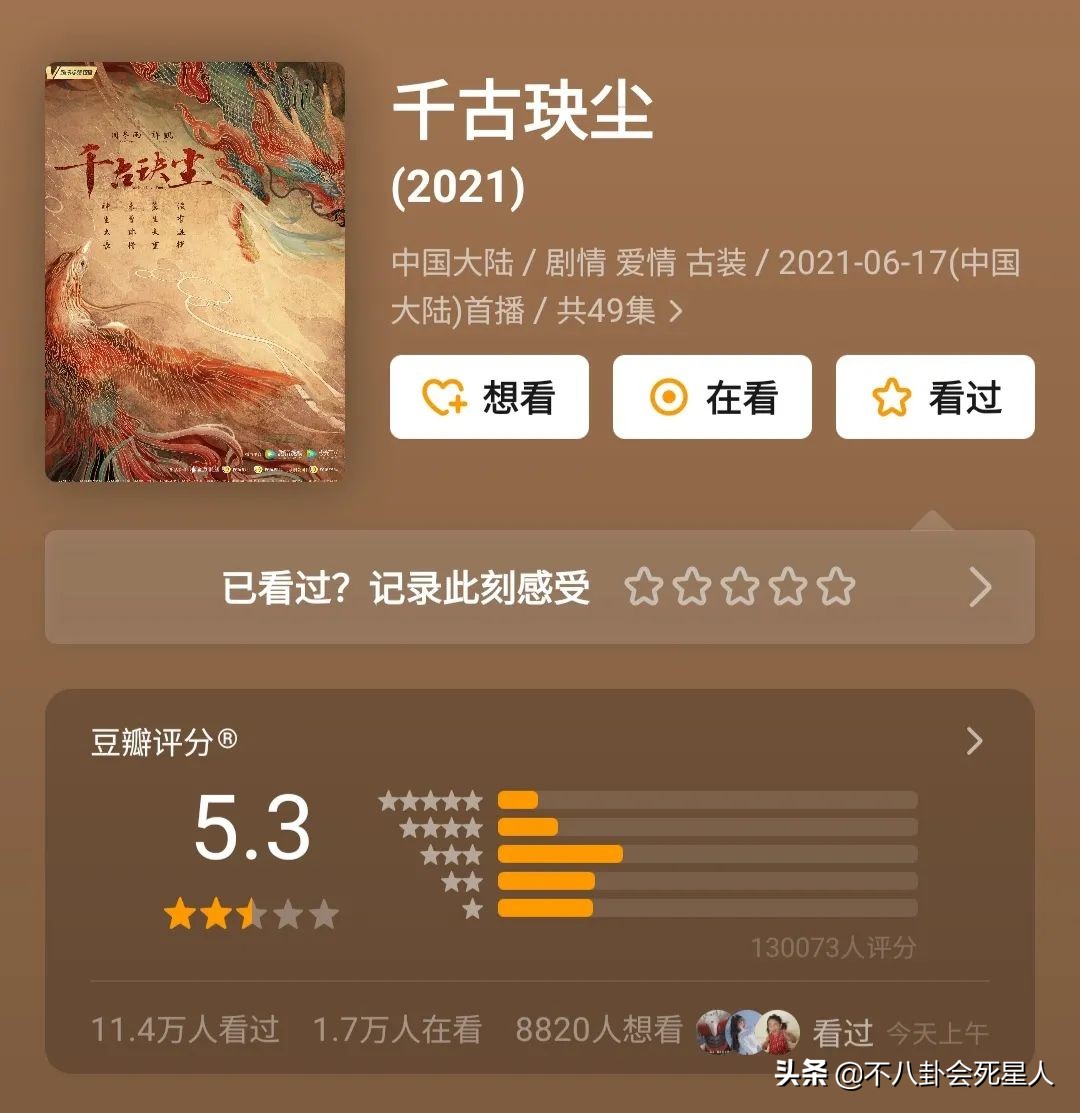Toggle 想看 to add the drama to wishlist

pos(489,397)
